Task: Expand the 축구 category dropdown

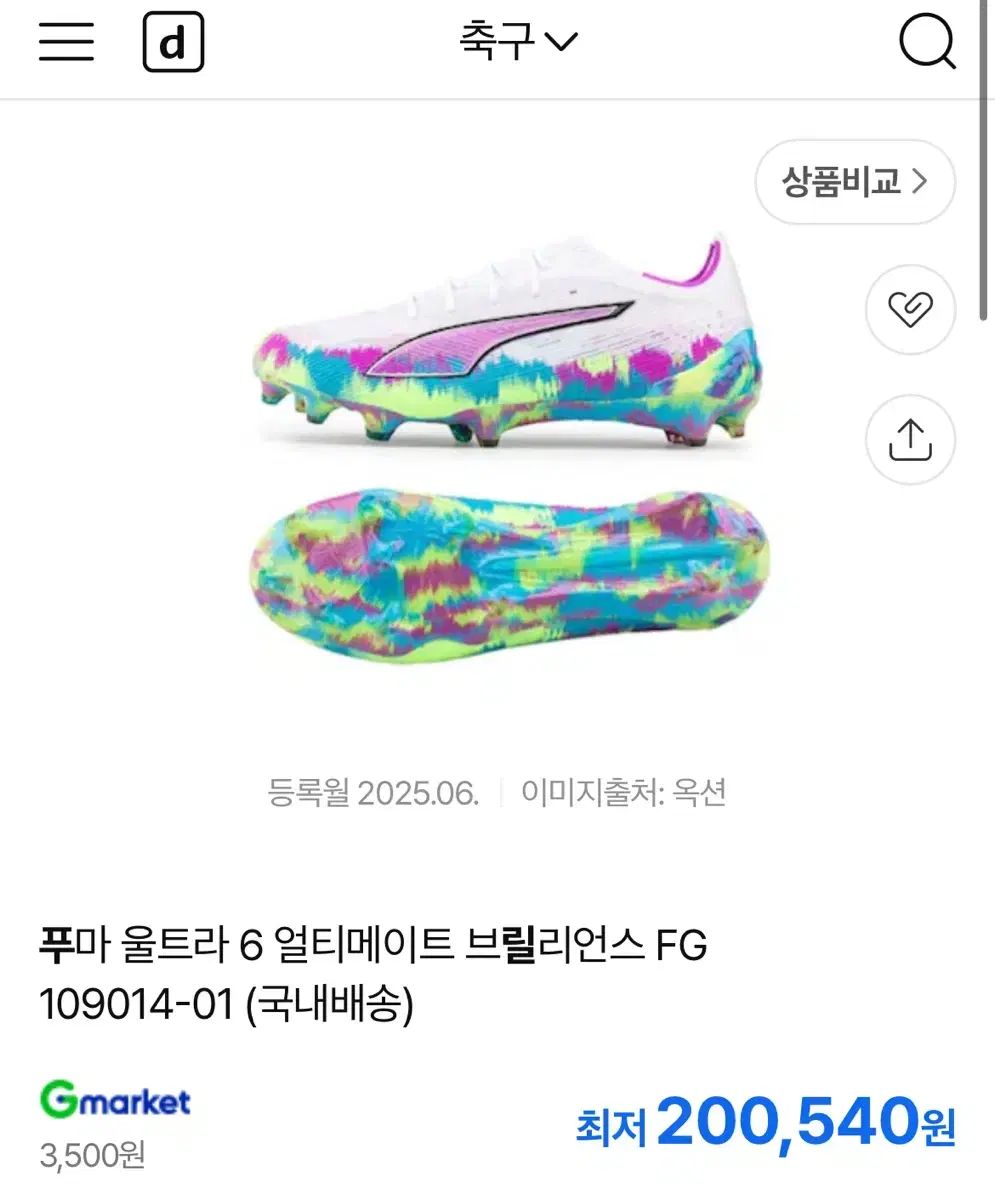Action: (516, 40)
